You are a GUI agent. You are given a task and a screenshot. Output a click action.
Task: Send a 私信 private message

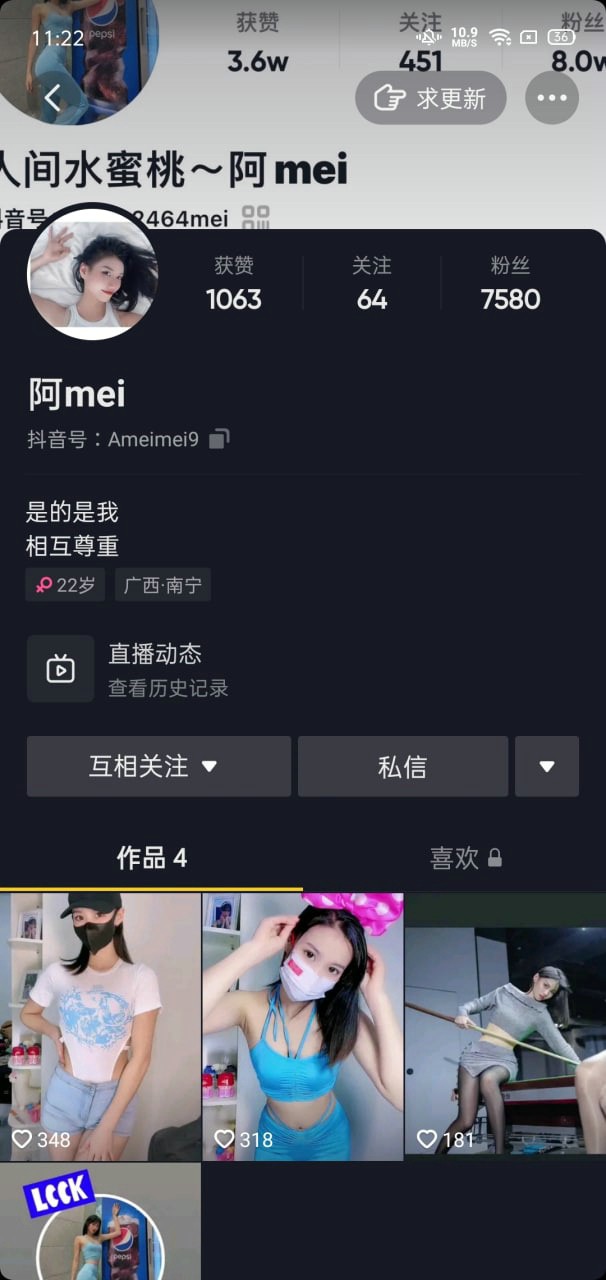tap(403, 767)
